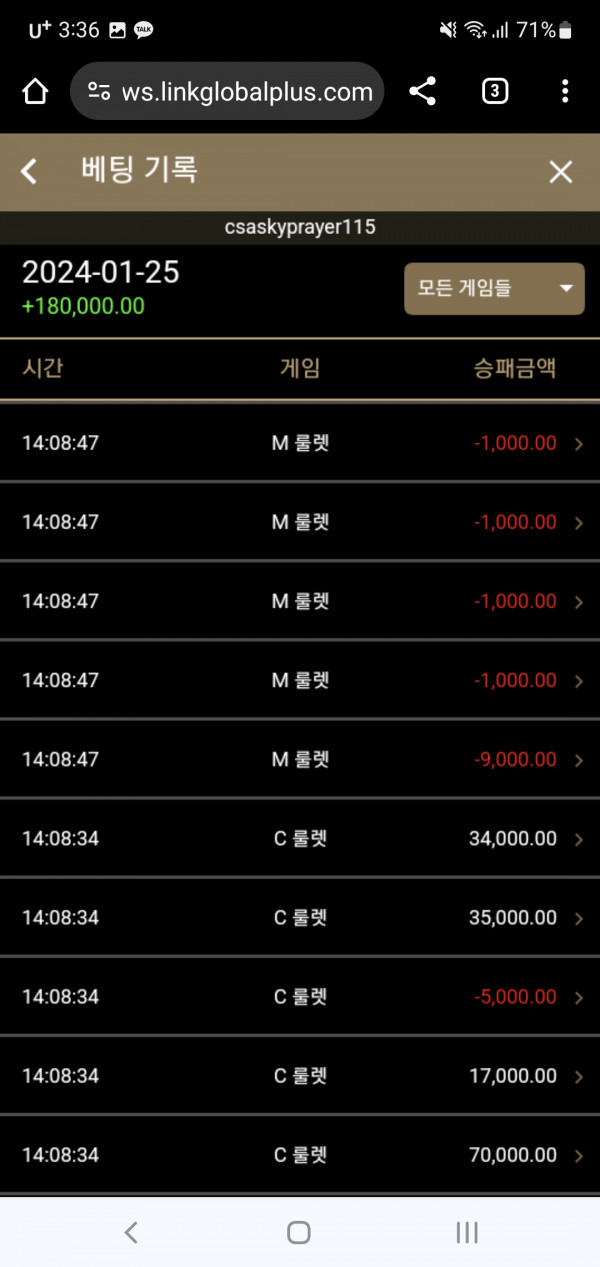The image size is (600, 1267).
Task: Tap the system back button
Action: coord(131,1232)
